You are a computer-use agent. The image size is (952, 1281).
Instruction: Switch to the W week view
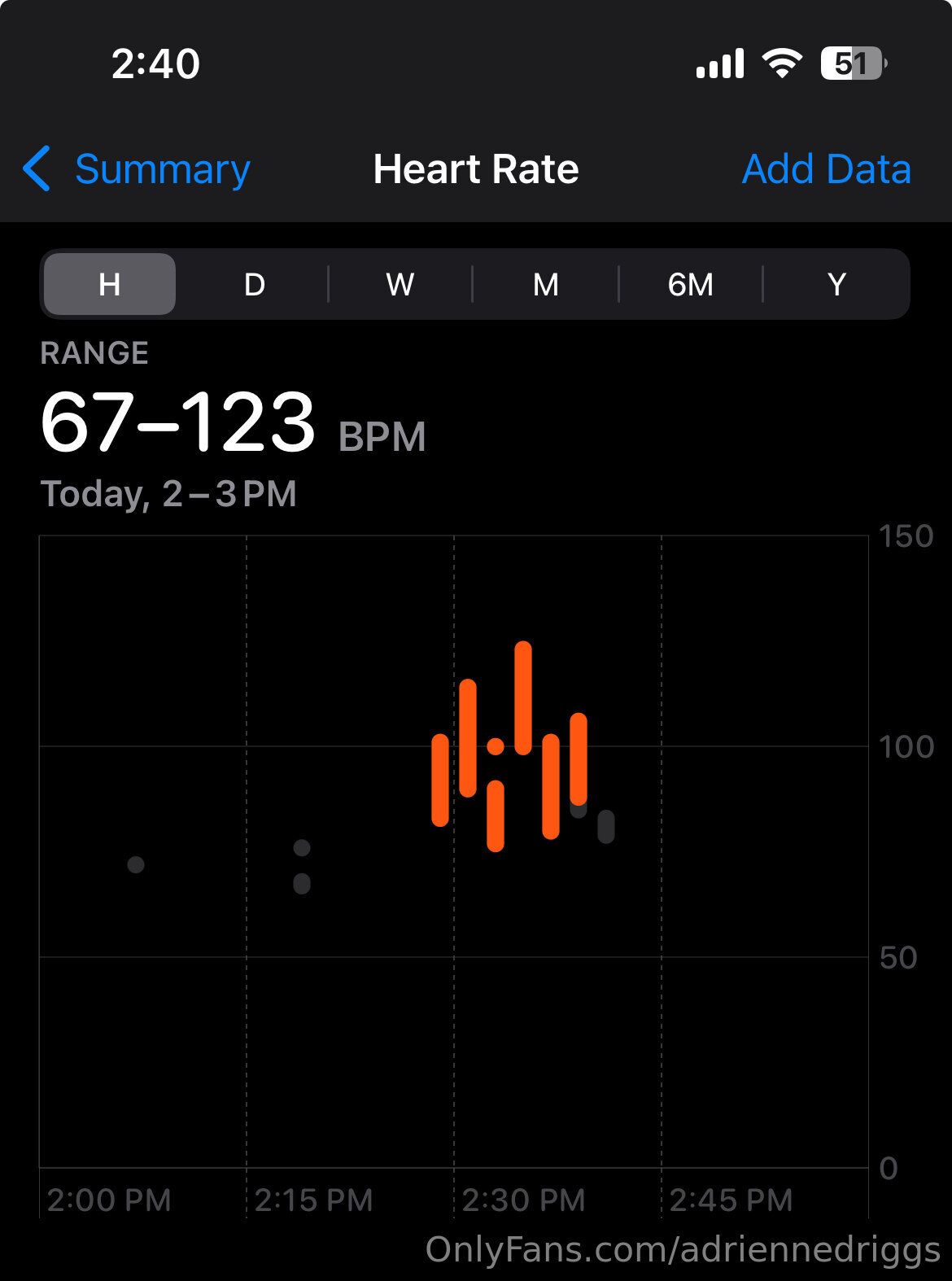click(x=400, y=284)
